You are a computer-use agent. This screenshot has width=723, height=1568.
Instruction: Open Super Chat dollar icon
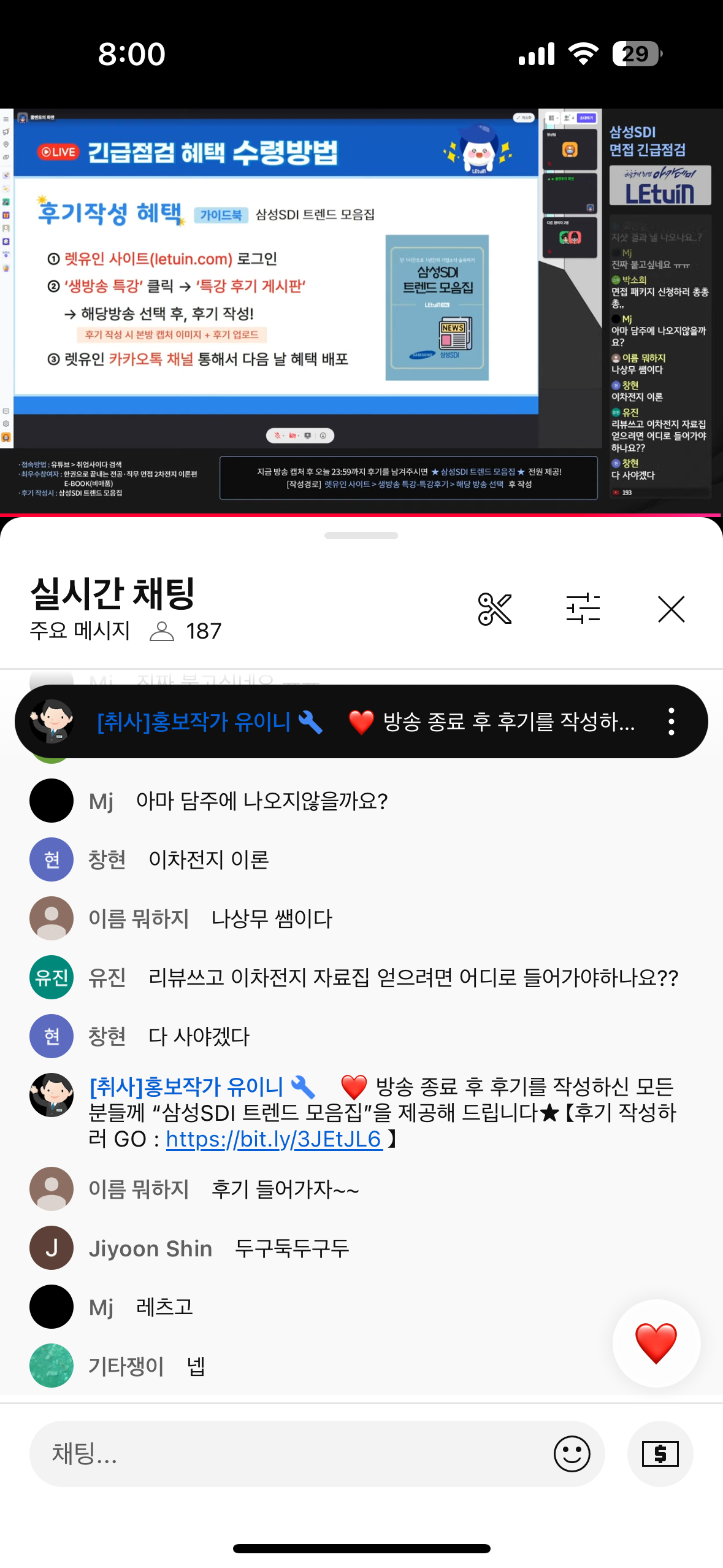click(660, 1453)
